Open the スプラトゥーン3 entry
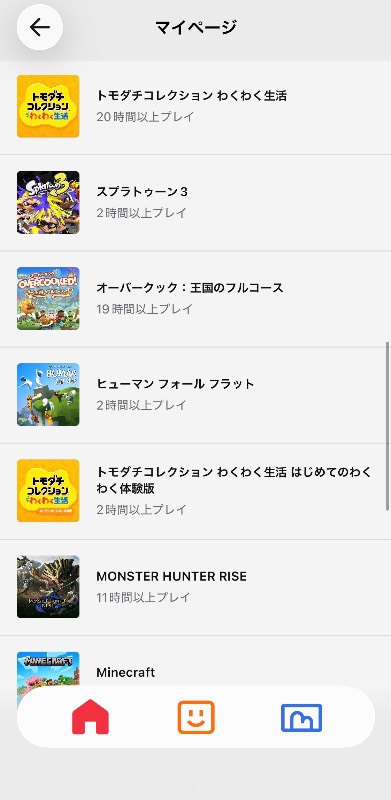This screenshot has height=800, width=391. (196, 203)
